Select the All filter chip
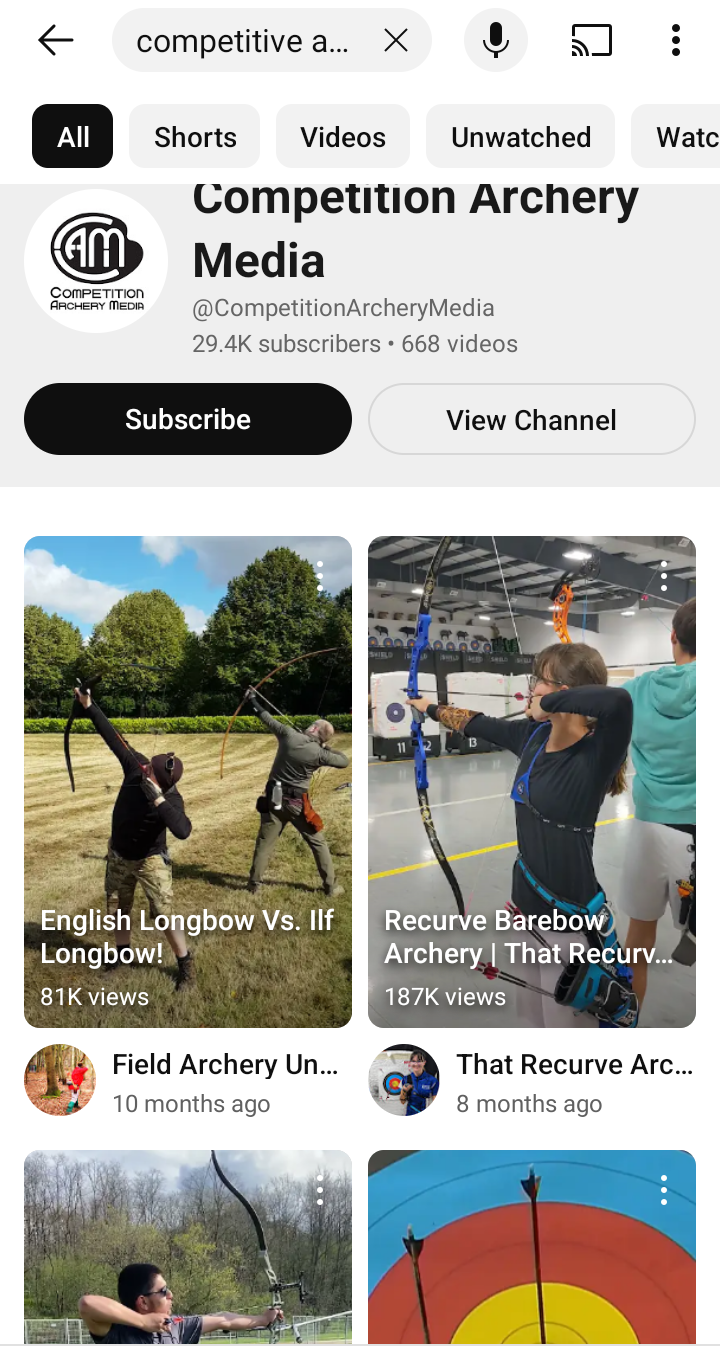 tap(73, 137)
